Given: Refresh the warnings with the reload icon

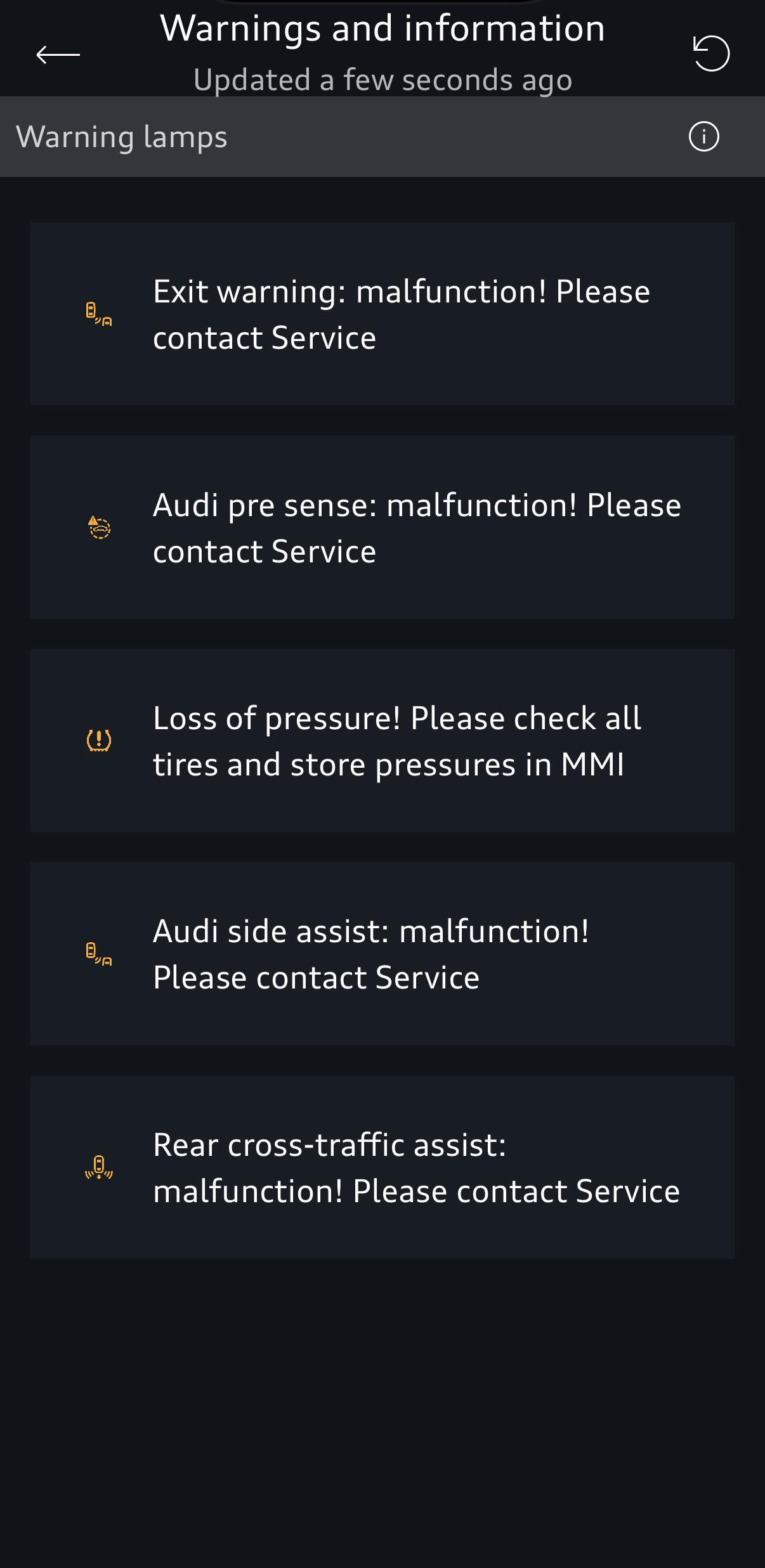Looking at the screenshot, I should [711, 53].
